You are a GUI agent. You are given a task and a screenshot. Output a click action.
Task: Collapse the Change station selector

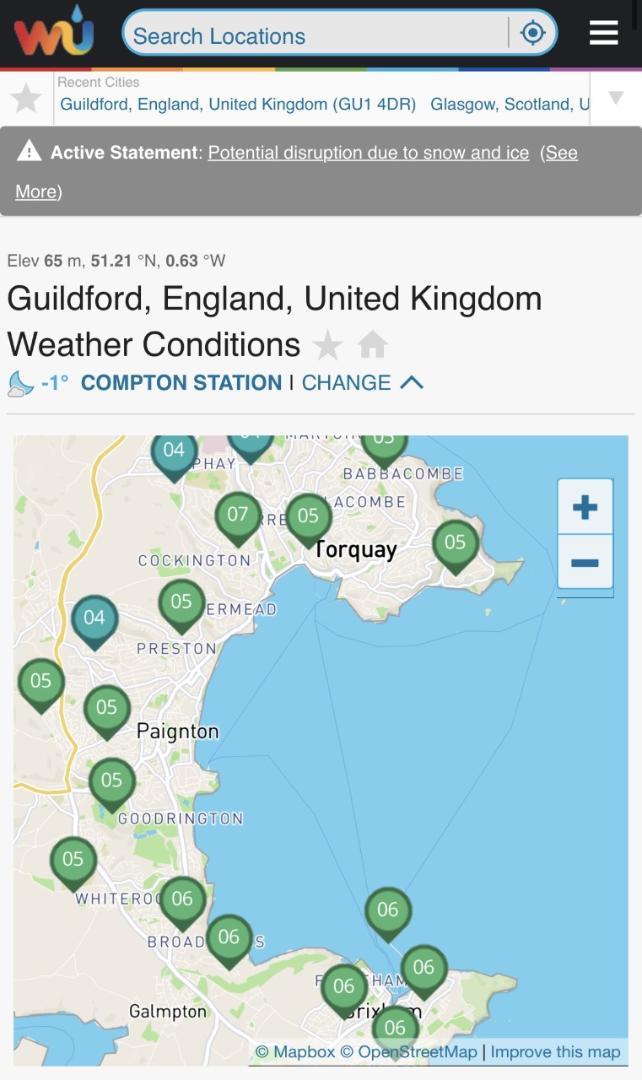362,382
